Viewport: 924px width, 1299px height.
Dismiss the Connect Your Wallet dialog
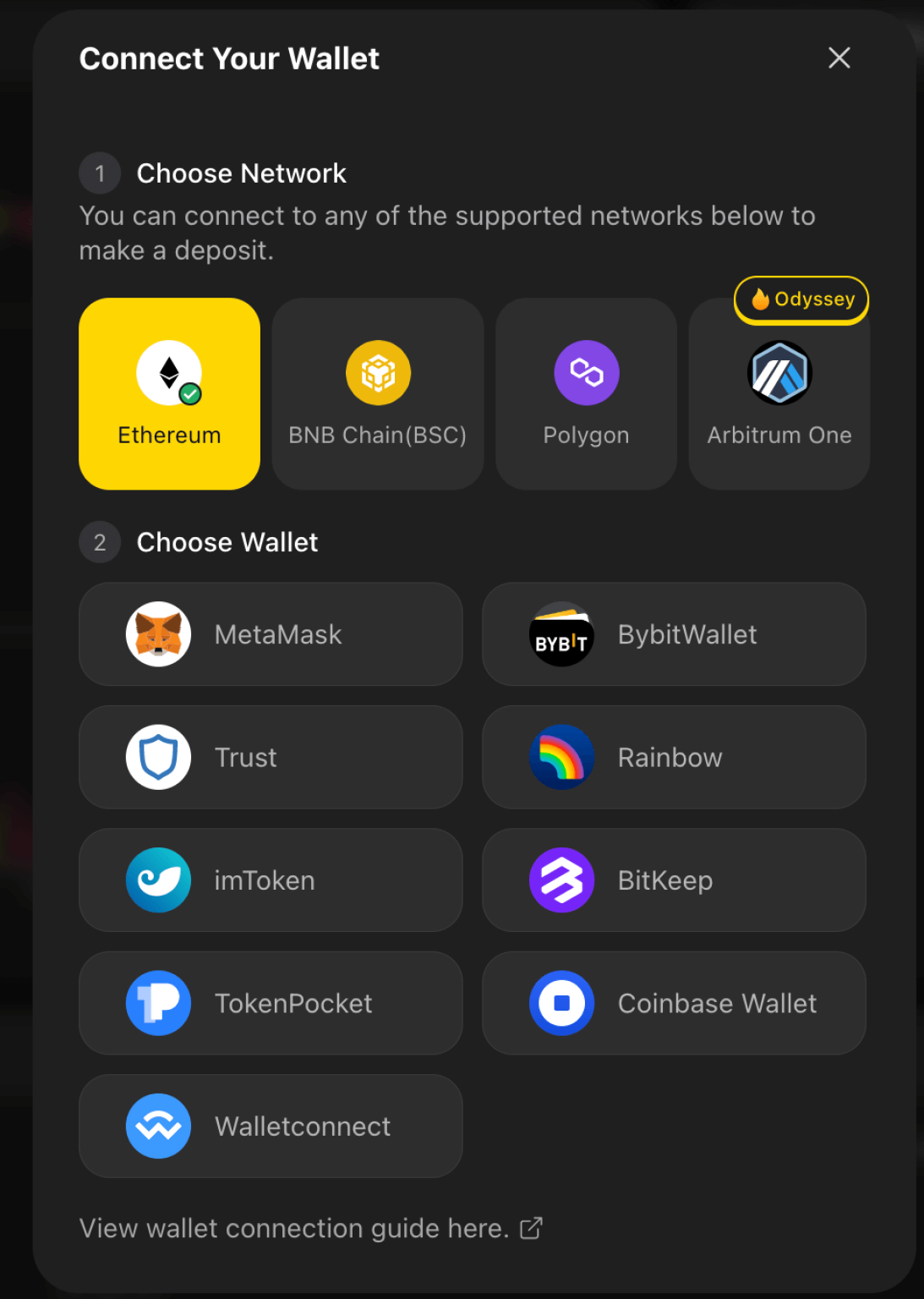click(x=839, y=58)
